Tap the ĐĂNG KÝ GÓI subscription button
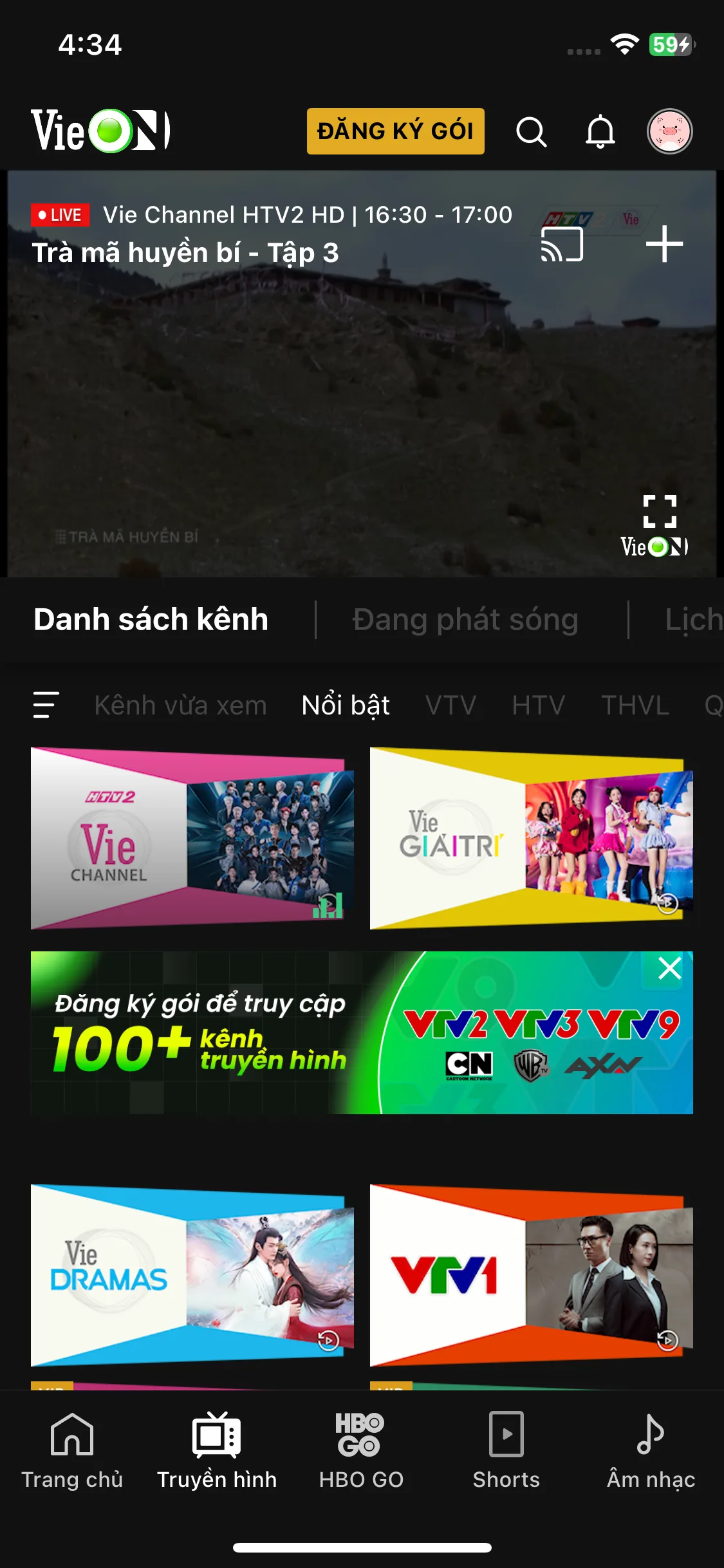 (x=395, y=131)
